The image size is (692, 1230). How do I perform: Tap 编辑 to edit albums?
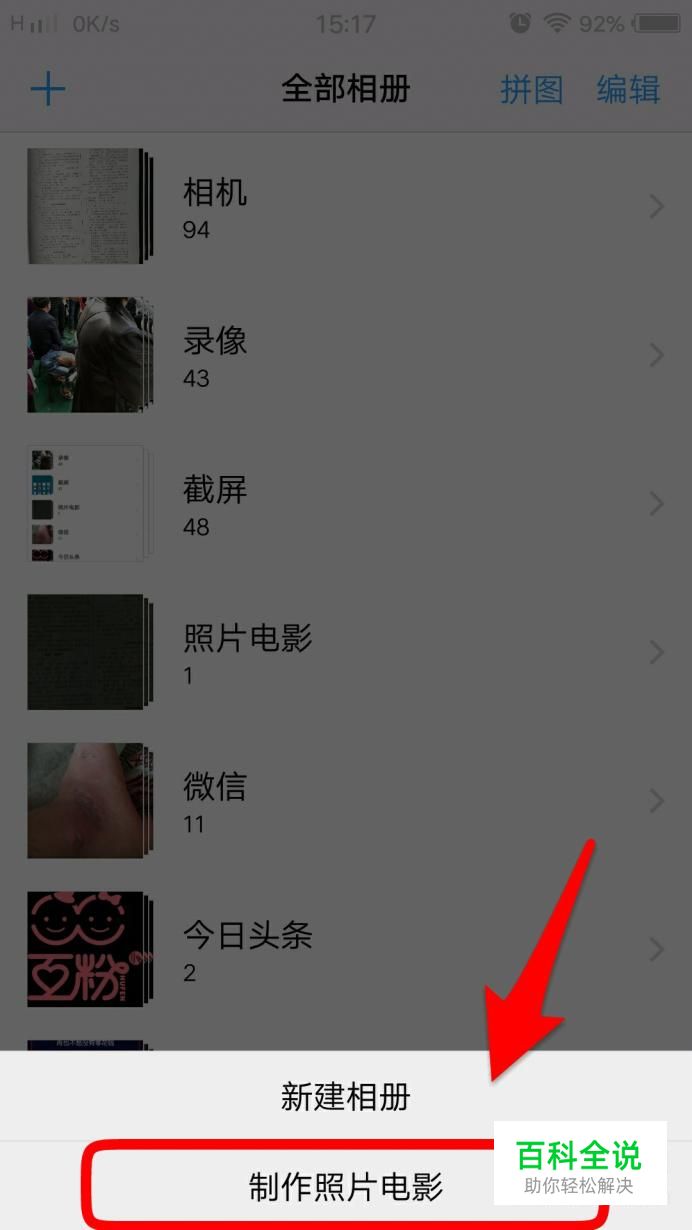coord(628,90)
